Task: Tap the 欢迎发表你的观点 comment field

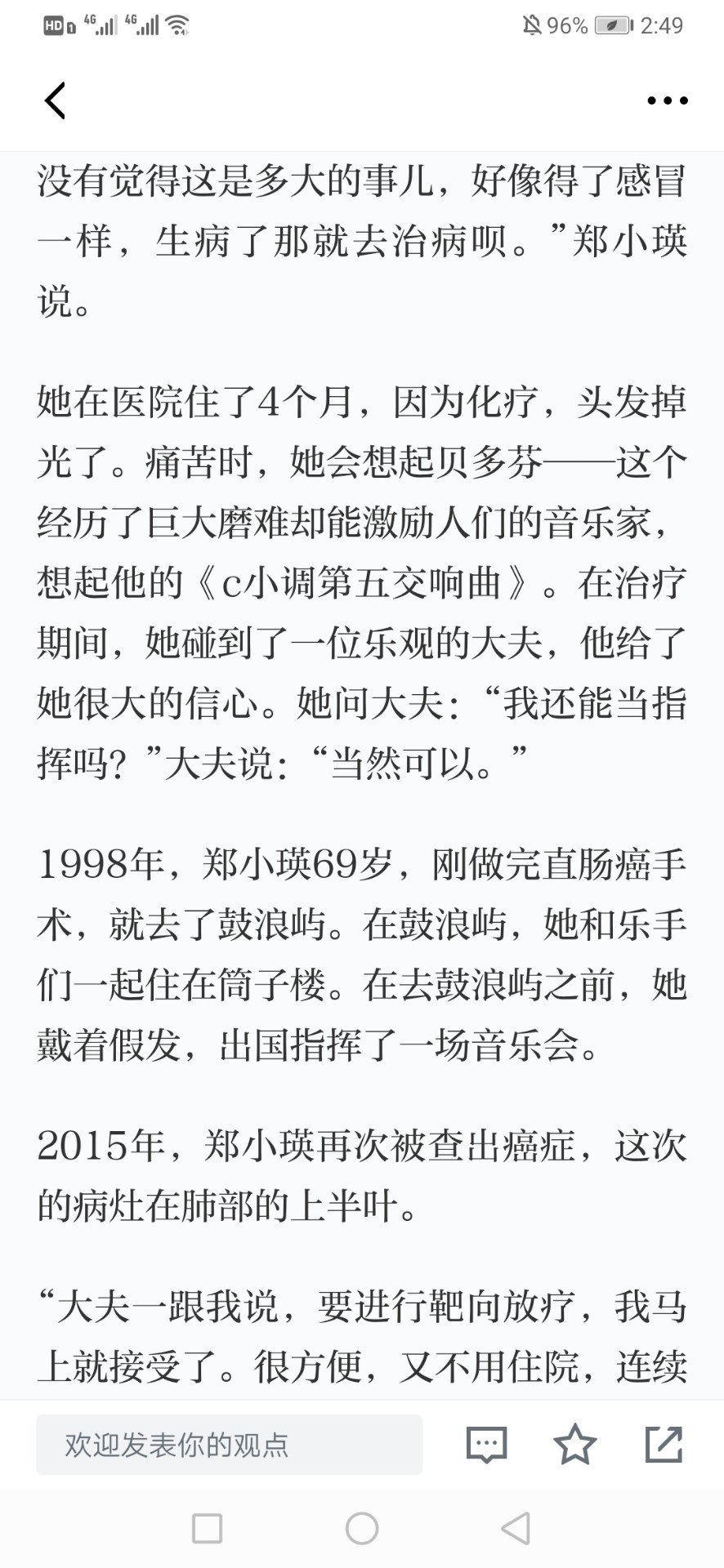Action: 229,1445
